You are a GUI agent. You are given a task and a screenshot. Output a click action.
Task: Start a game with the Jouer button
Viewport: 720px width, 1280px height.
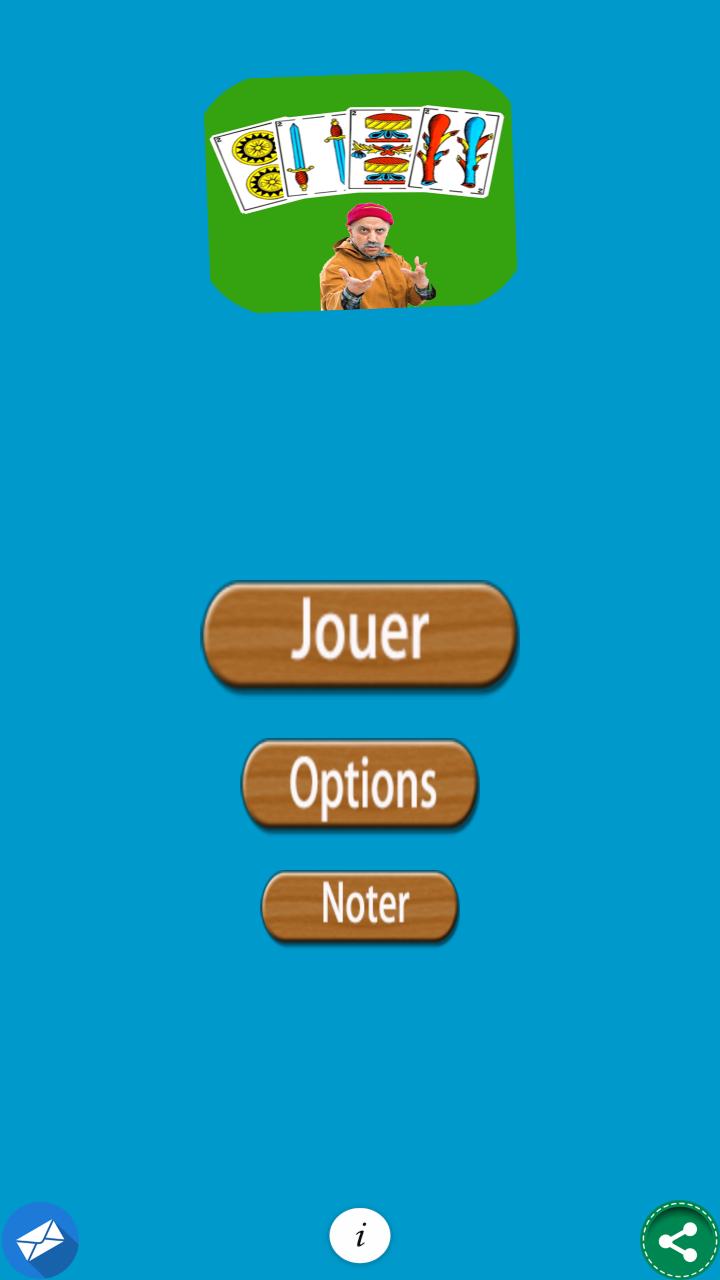(x=360, y=634)
